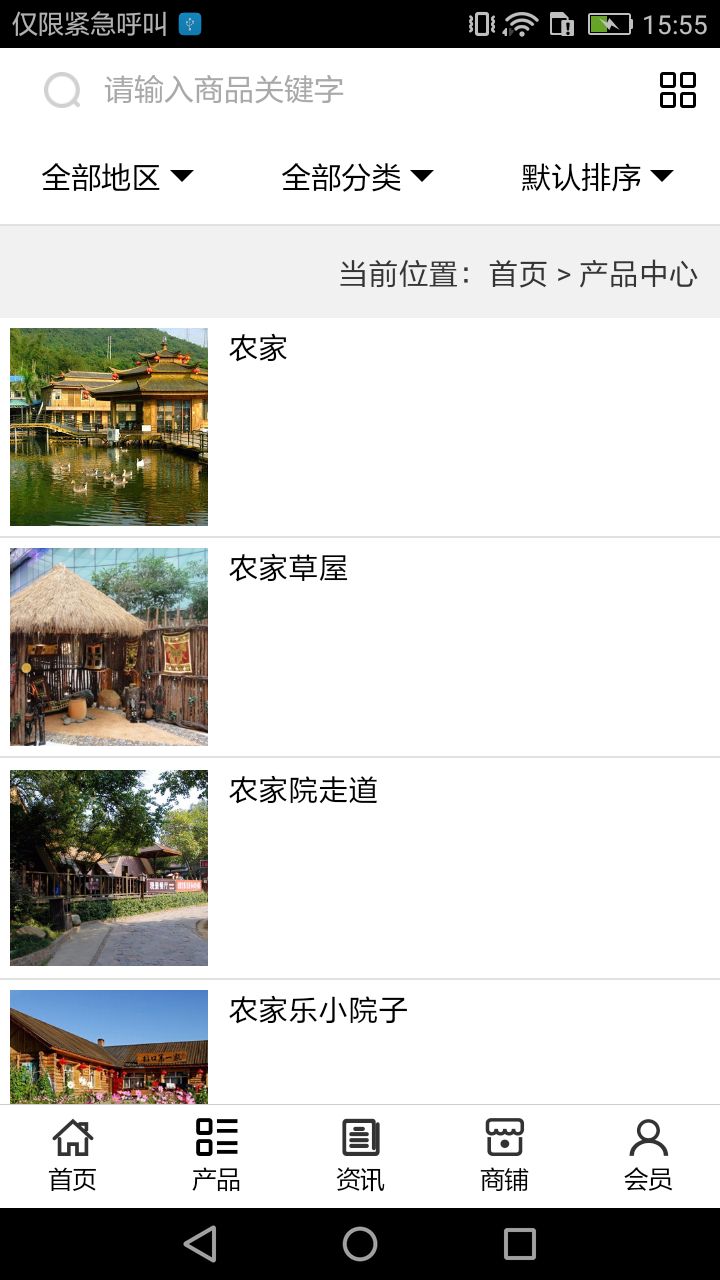The image size is (720, 1280).
Task: Expand the 全部地区 region filter
Action: (117, 178)
